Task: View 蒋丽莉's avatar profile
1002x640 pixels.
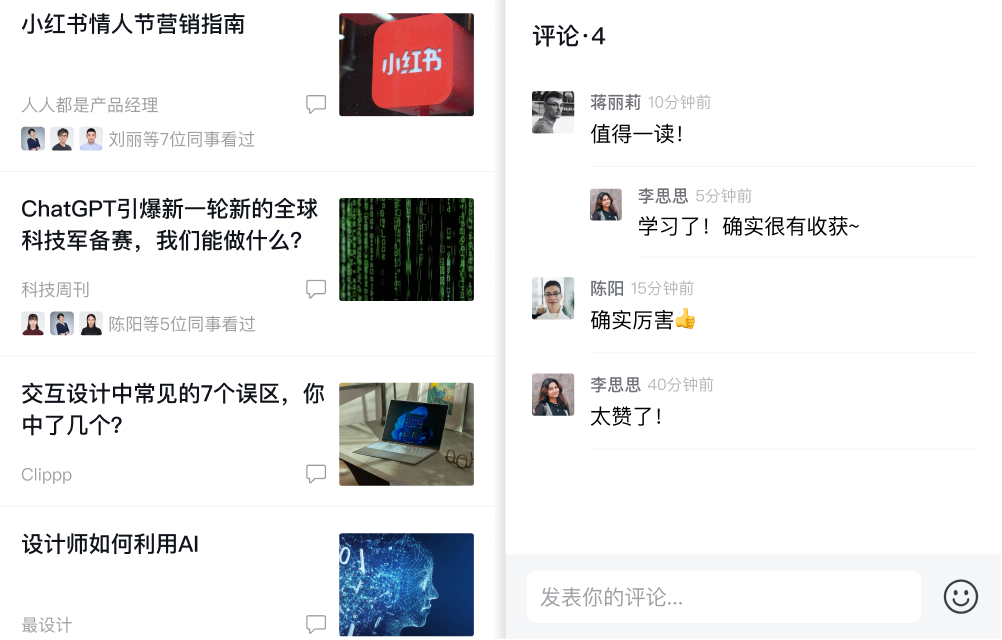Action: pos(553,112)
